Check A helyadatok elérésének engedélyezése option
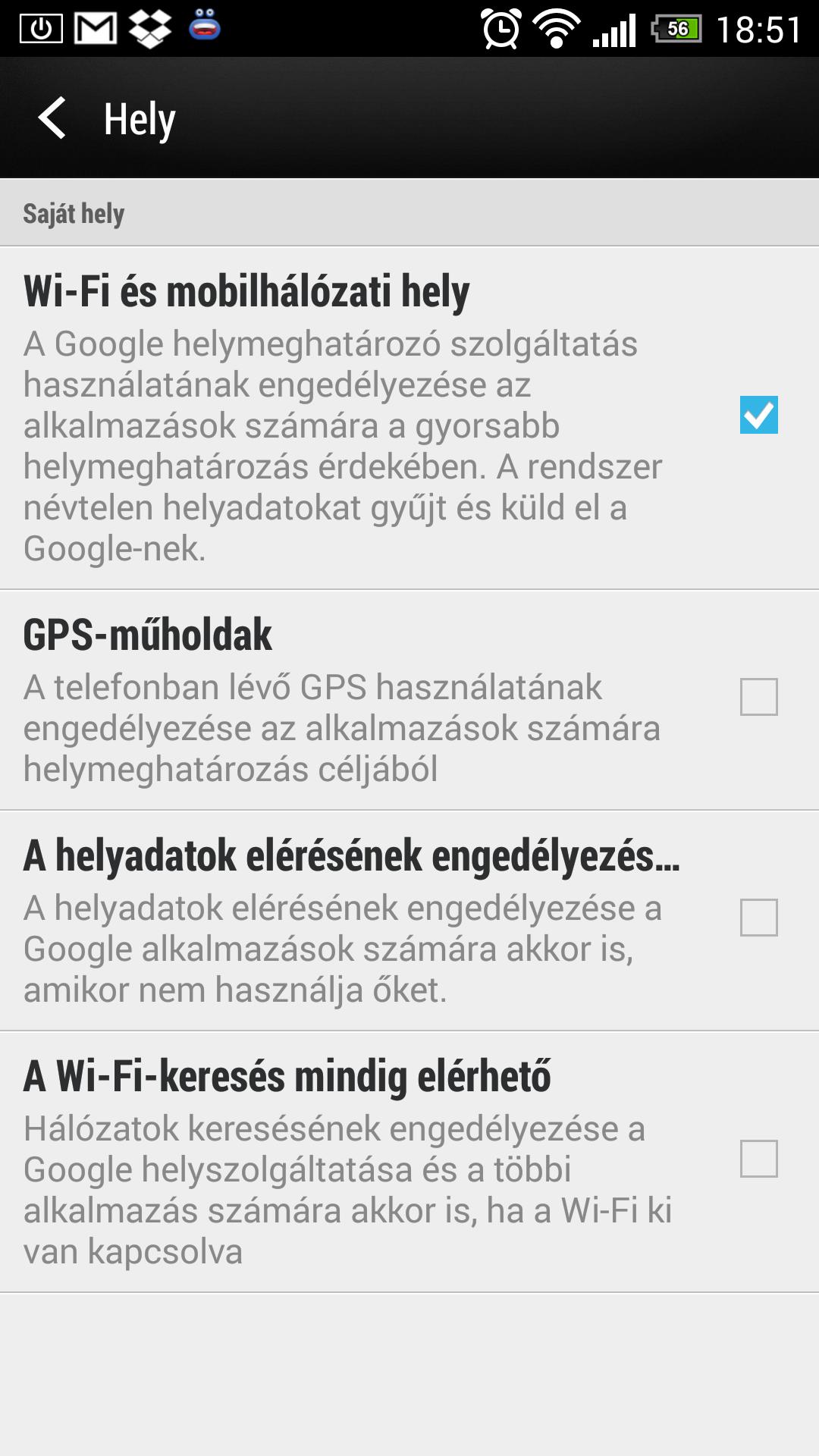 click(x=758, y=918)
